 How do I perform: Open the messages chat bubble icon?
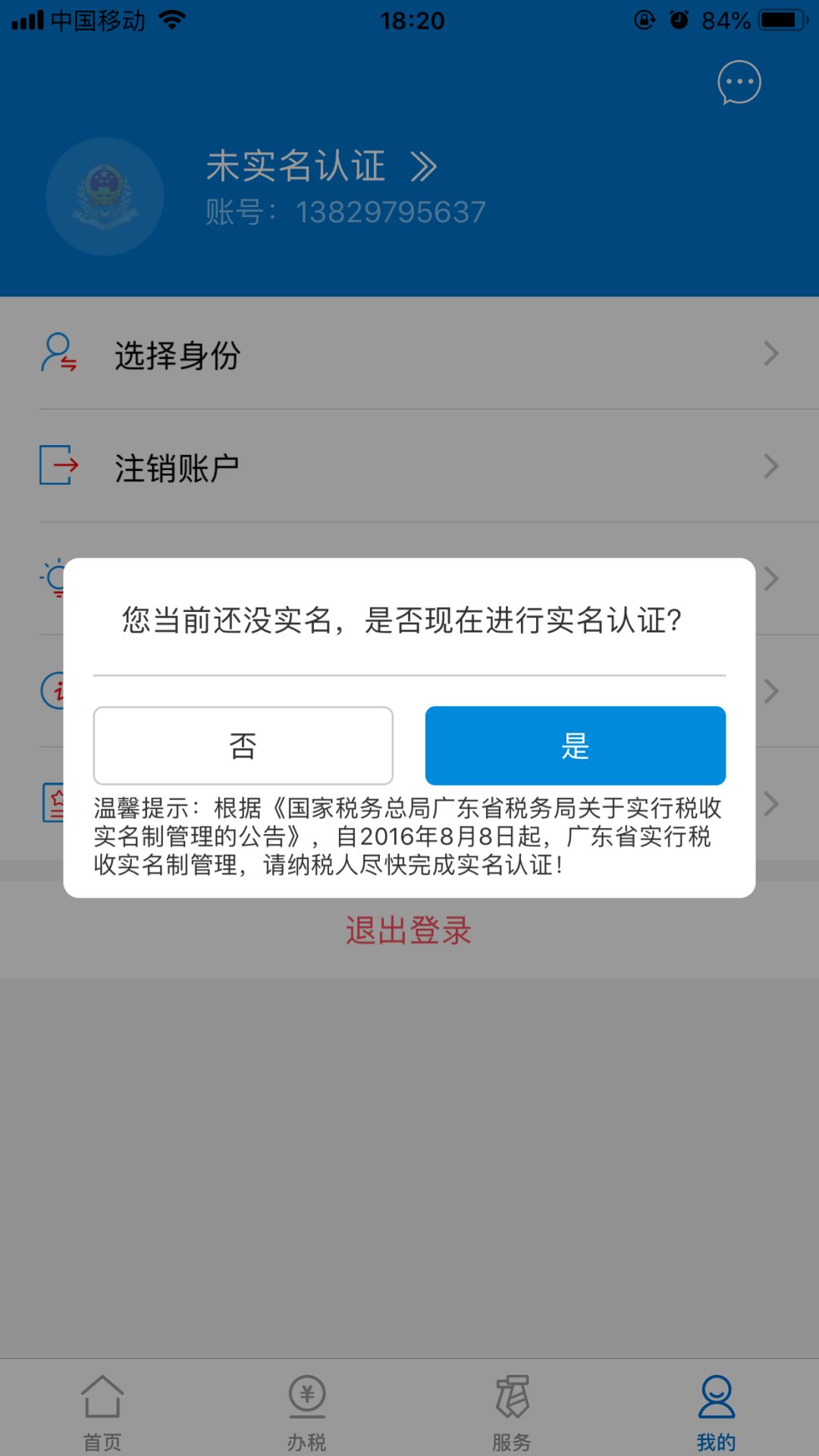coord(739,83)
